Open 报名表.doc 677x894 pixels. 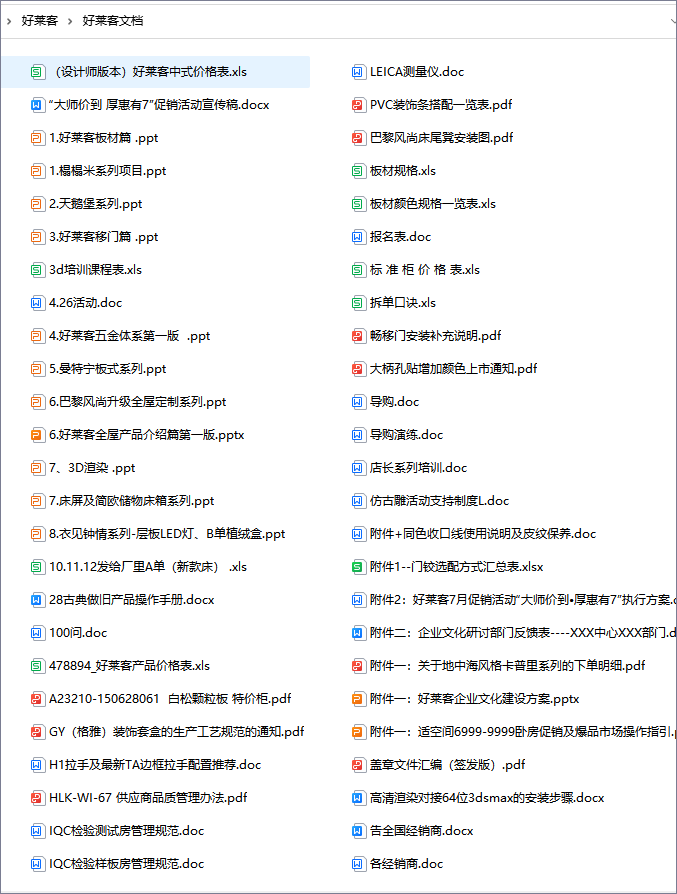400,237
